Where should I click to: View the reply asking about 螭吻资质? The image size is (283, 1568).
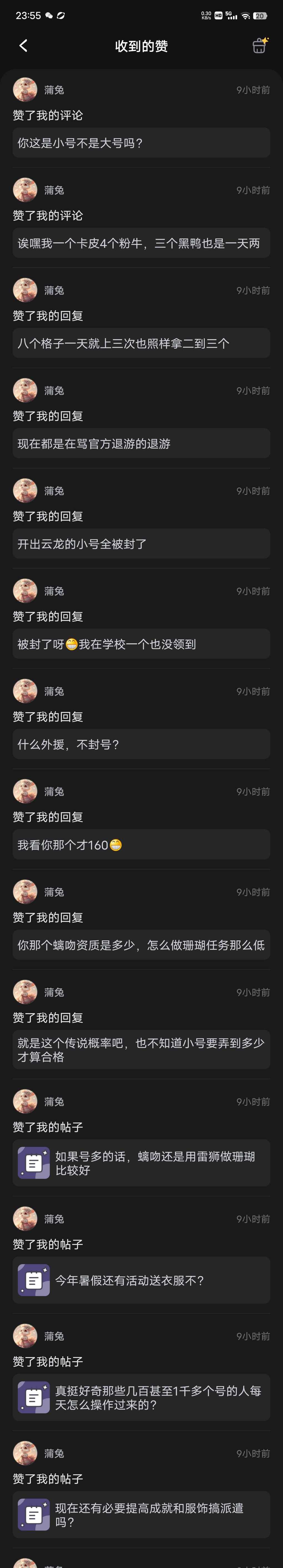141,945
